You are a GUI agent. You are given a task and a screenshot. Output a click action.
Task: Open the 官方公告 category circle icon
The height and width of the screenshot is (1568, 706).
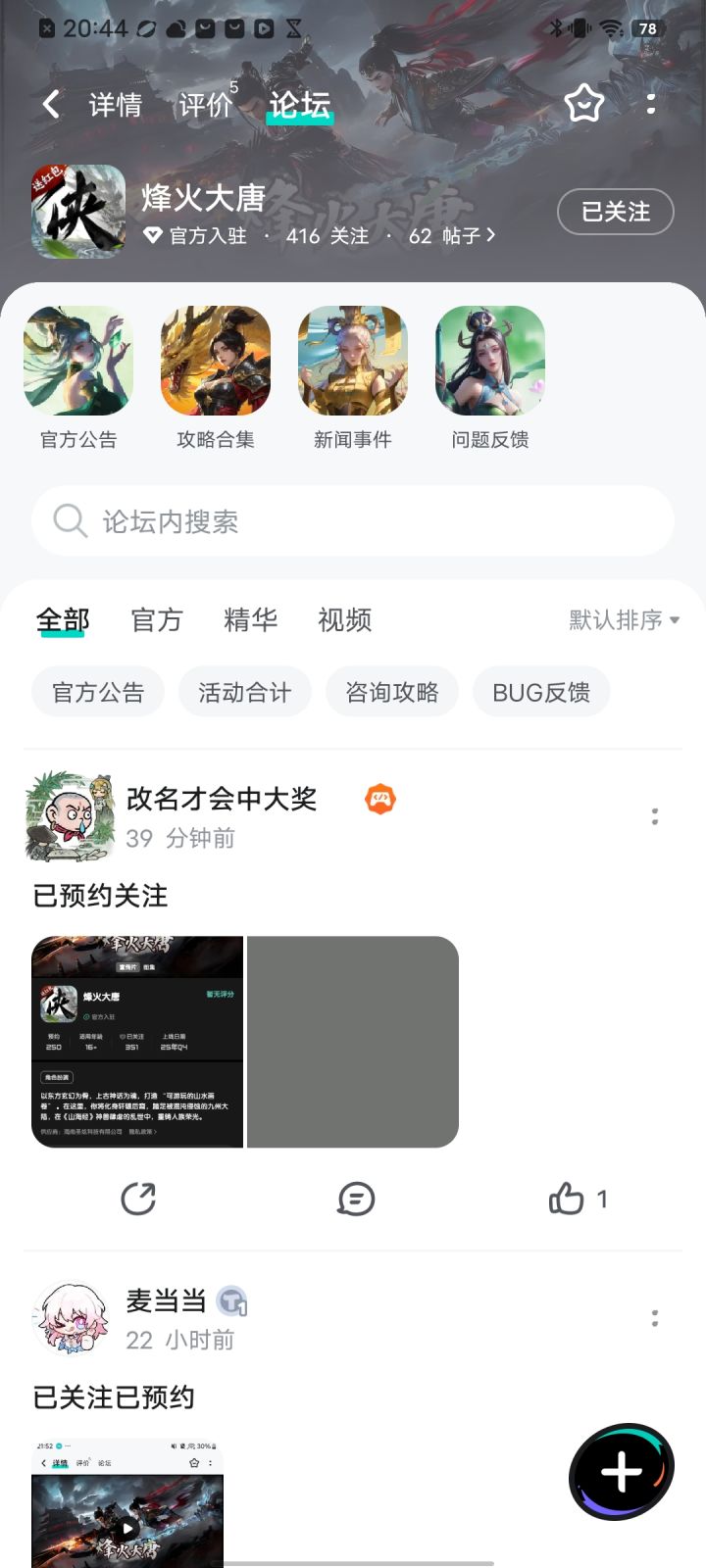click(x=77, y=360)
